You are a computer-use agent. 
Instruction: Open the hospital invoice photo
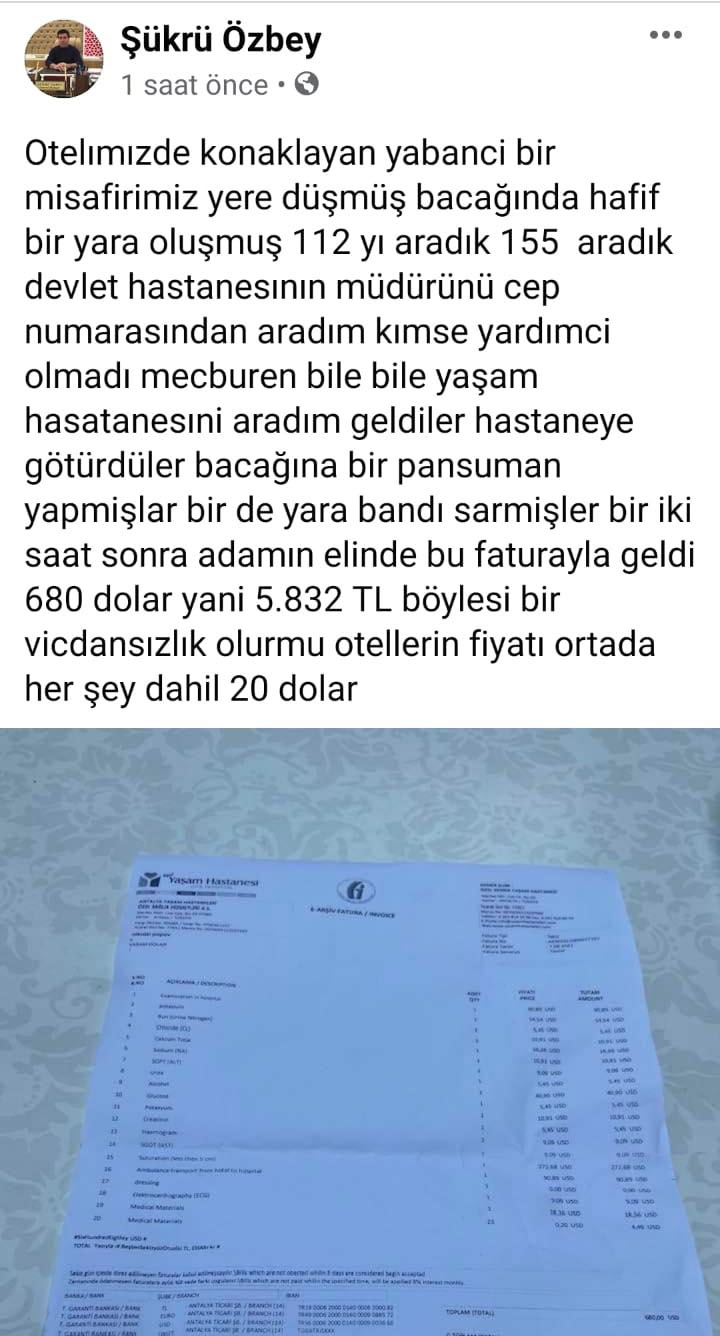pyautogui.click(x=360, y=1030)
